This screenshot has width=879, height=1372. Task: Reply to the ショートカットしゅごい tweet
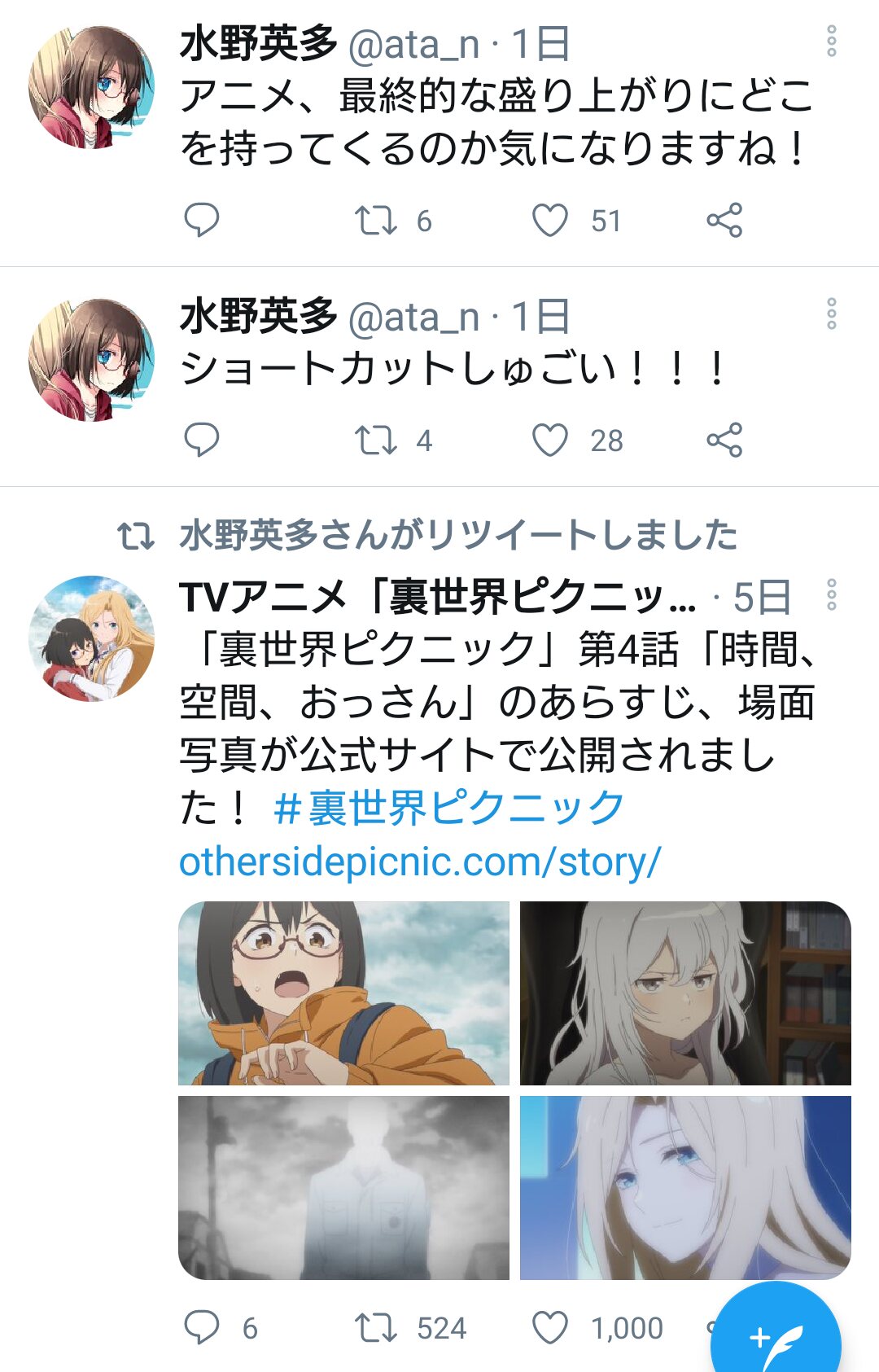(201, 440)
